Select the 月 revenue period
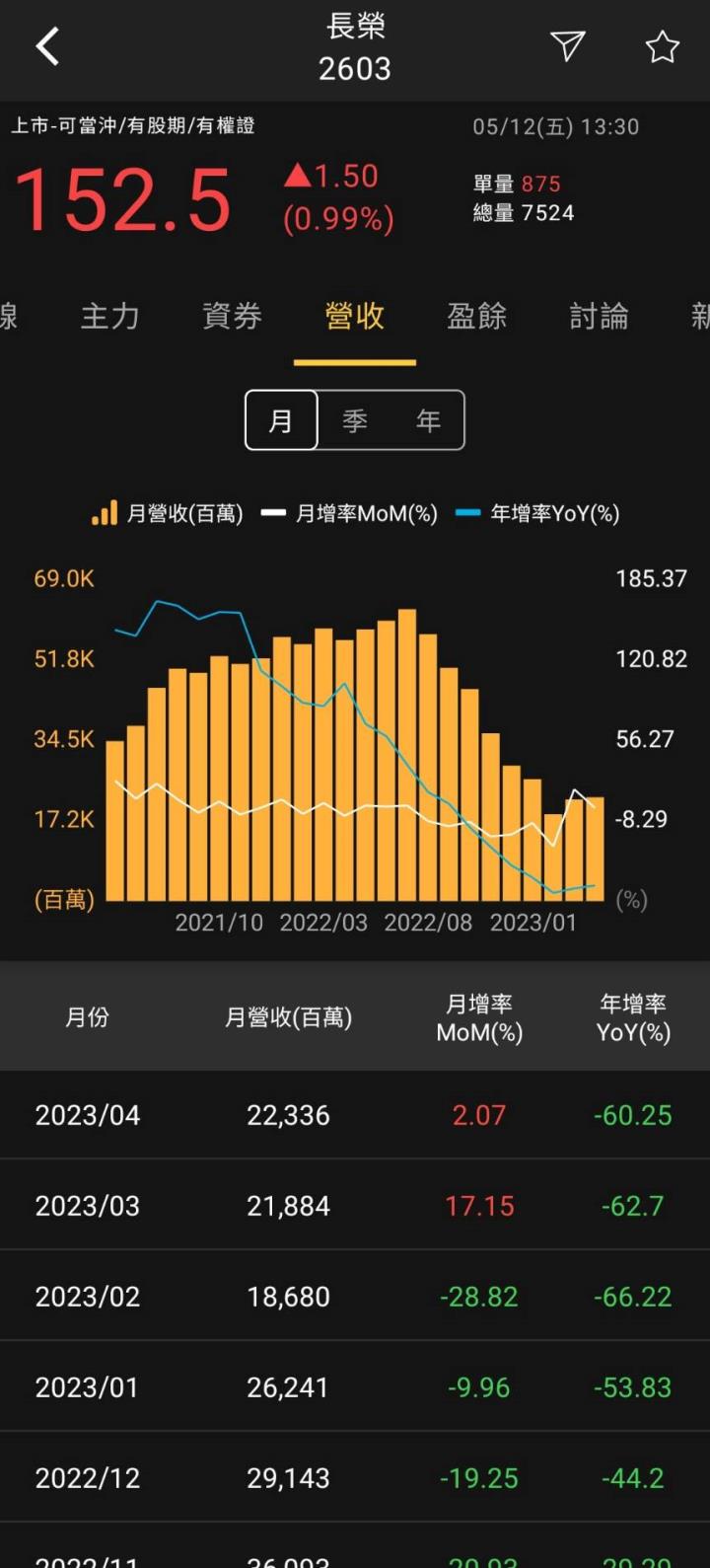 281,420
